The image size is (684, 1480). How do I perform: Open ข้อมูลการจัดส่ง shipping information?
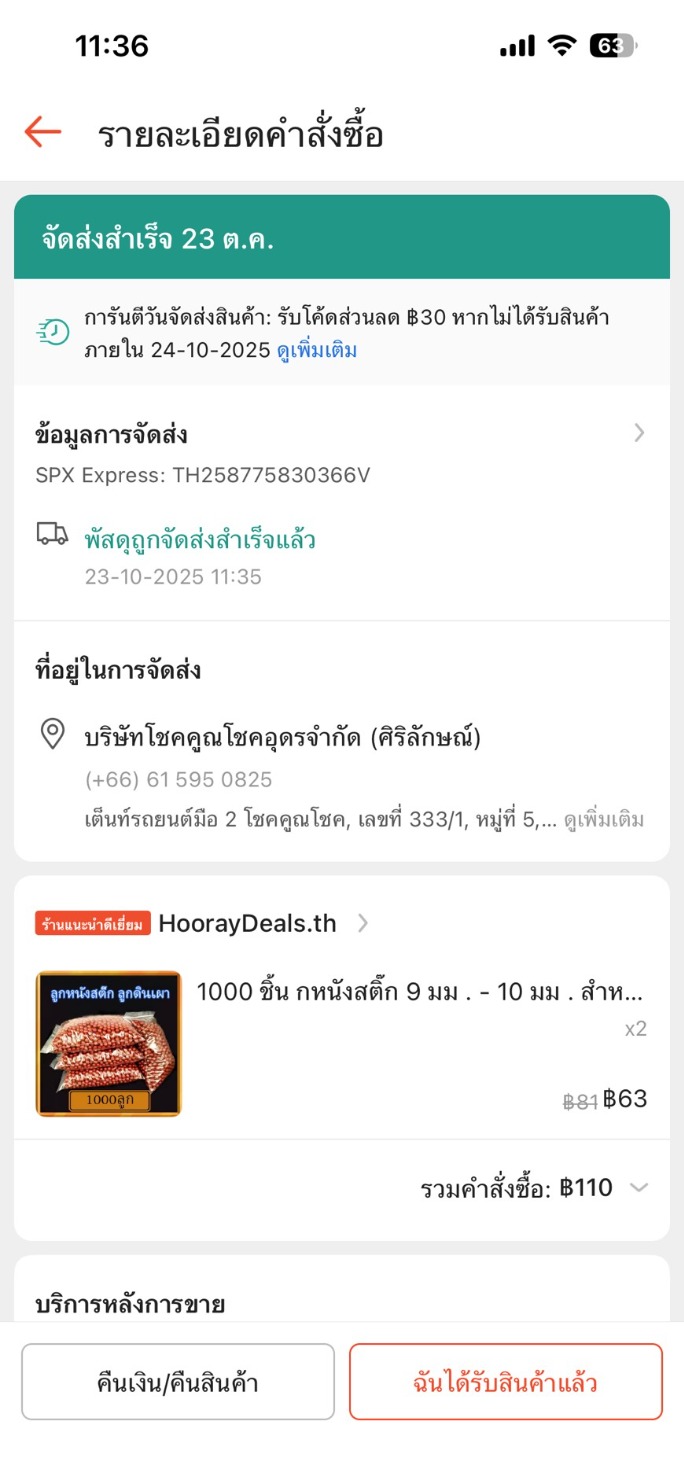click(x=340, y=434)
